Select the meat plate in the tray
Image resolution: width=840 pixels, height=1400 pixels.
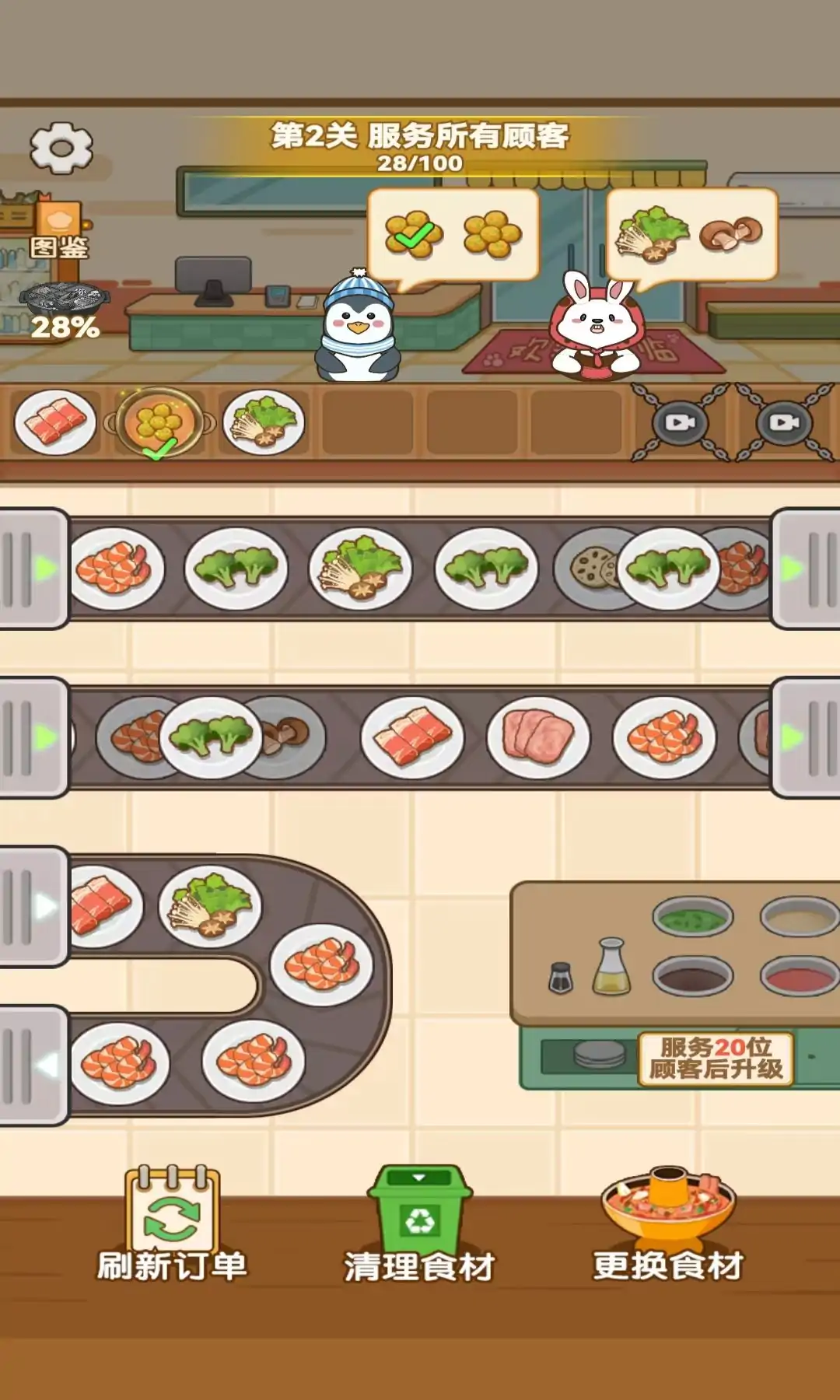[x=55, y=422]
